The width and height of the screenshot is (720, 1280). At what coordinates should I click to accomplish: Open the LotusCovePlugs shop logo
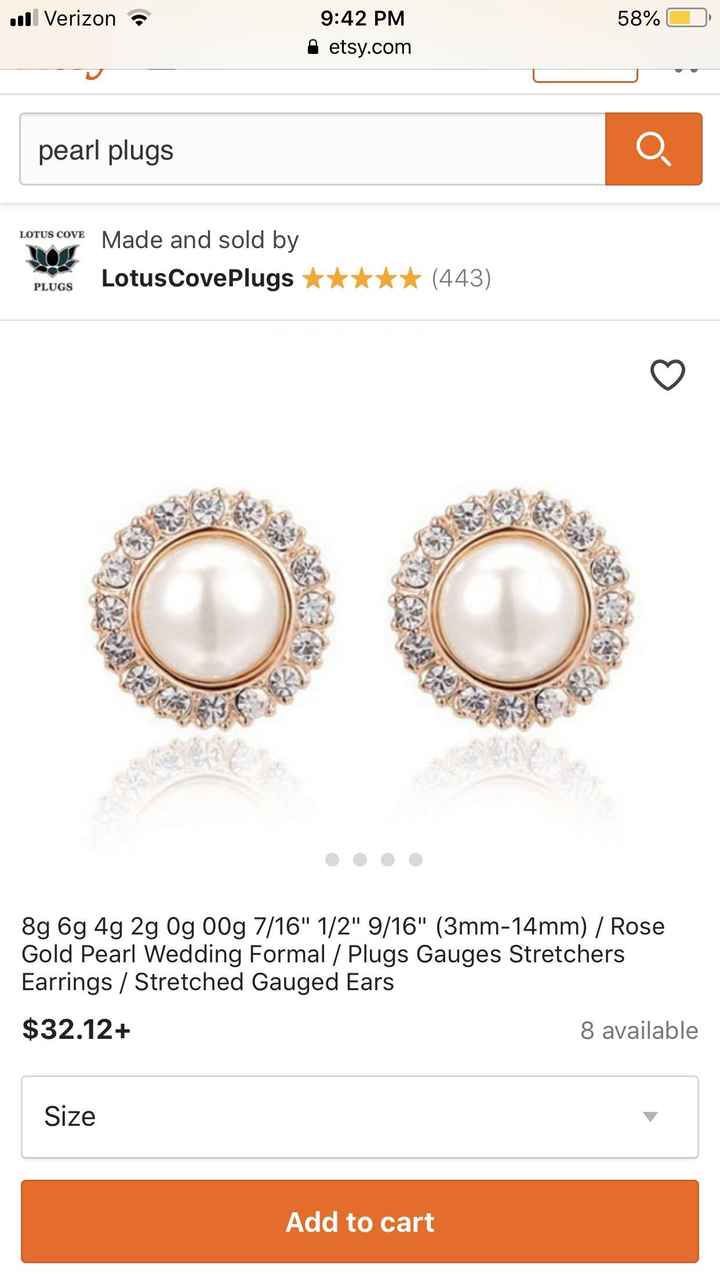(x=51, y=260)
